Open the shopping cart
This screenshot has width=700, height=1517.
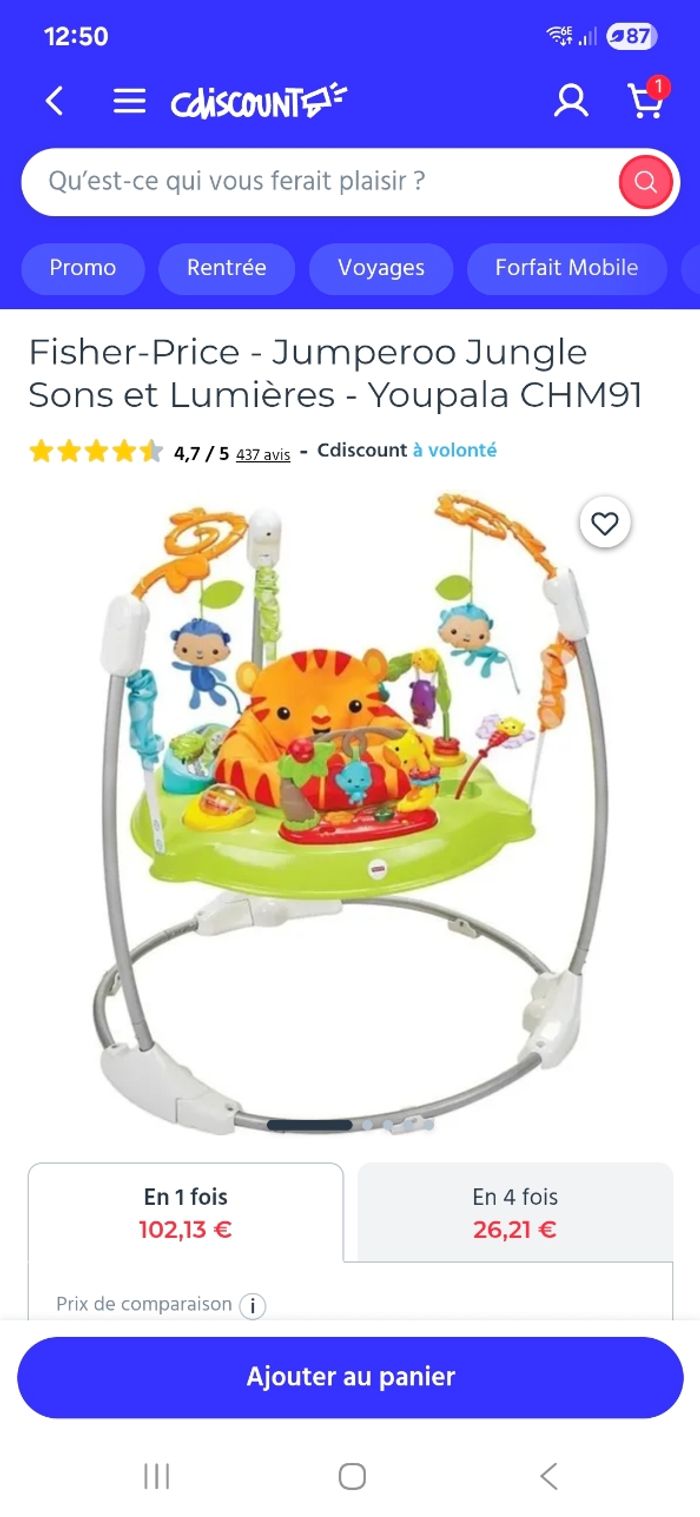tap(645, 100)
